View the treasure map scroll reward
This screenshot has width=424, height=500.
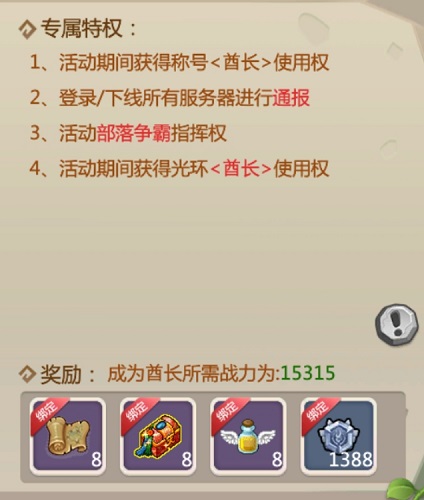pyautogui.click(x=68, y=436)
